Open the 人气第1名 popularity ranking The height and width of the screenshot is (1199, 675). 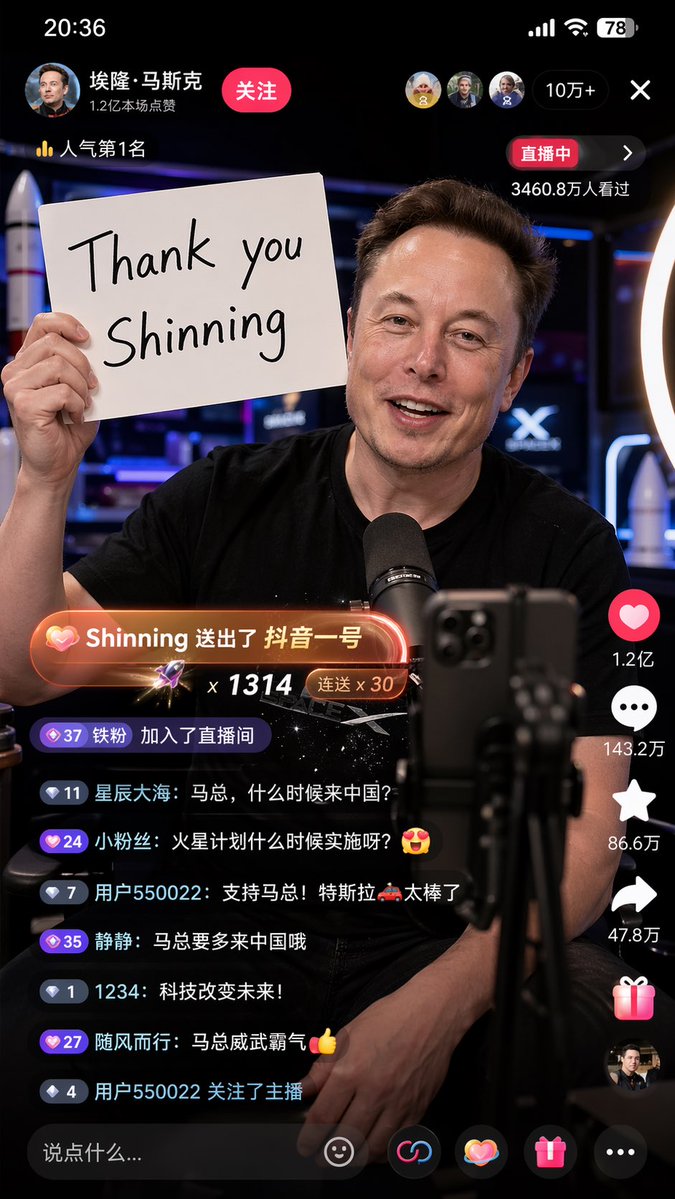92,149
